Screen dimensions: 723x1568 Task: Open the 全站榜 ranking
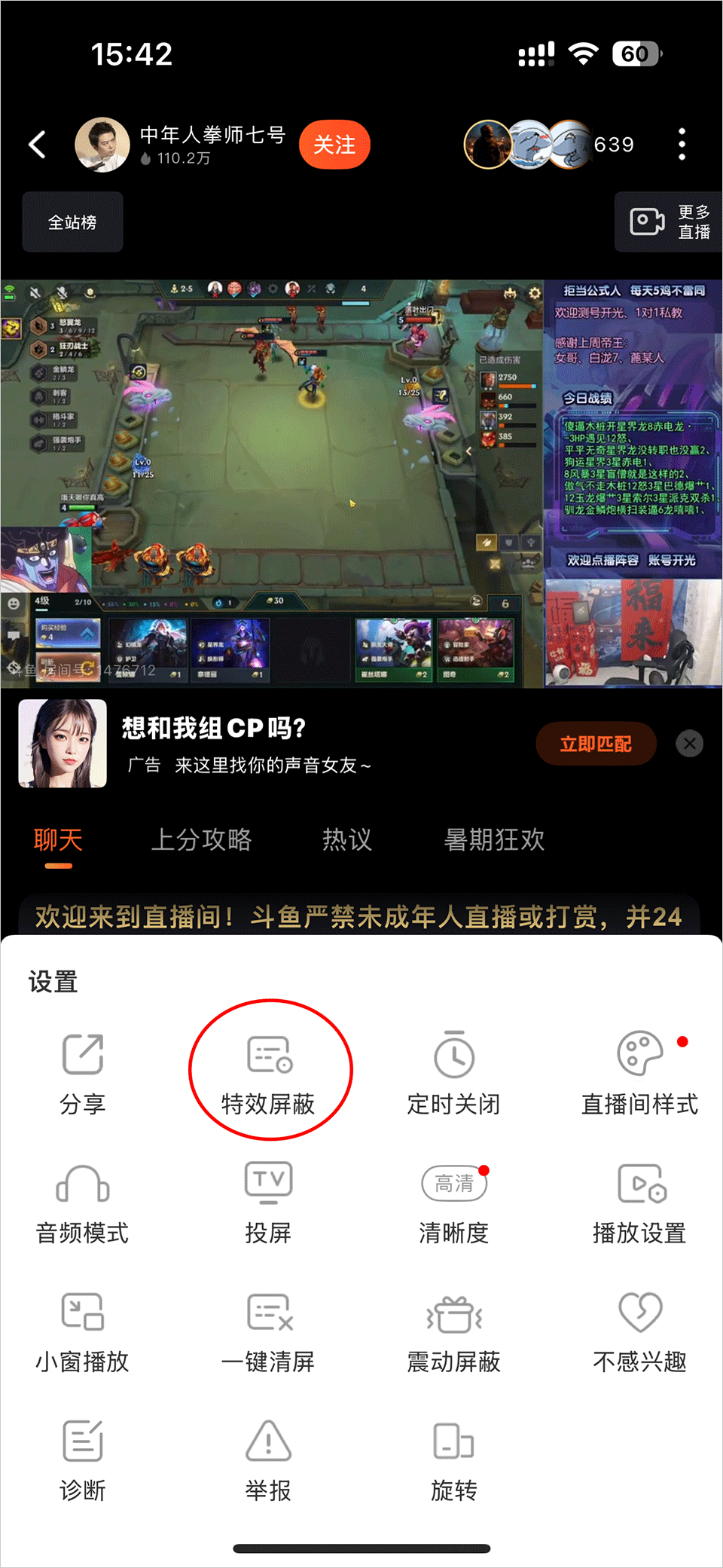72,222
